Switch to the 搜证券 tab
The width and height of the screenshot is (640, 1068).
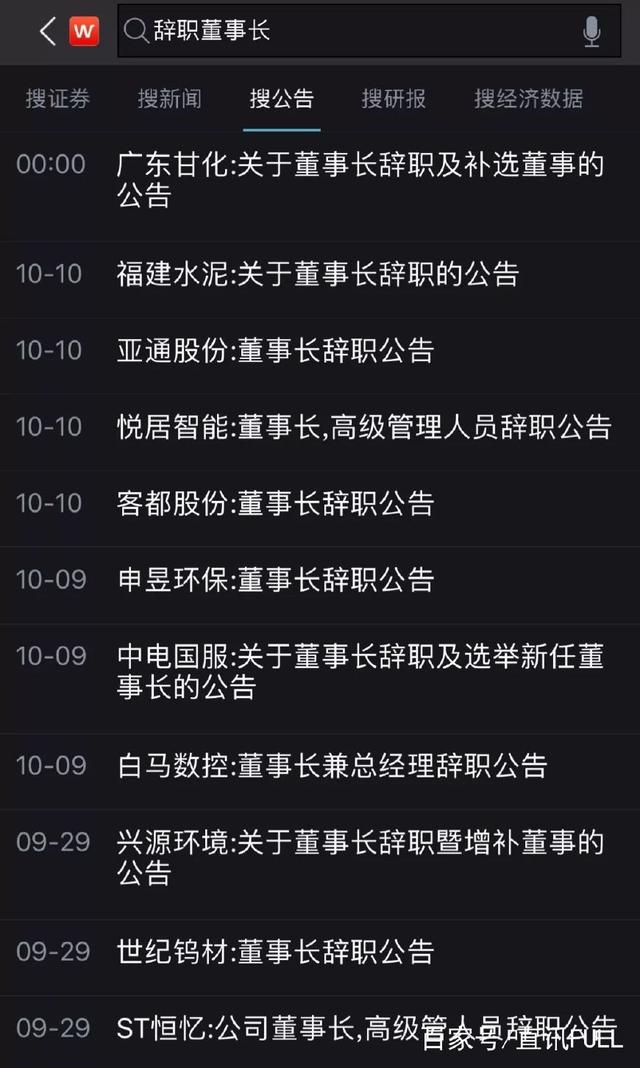58,98
